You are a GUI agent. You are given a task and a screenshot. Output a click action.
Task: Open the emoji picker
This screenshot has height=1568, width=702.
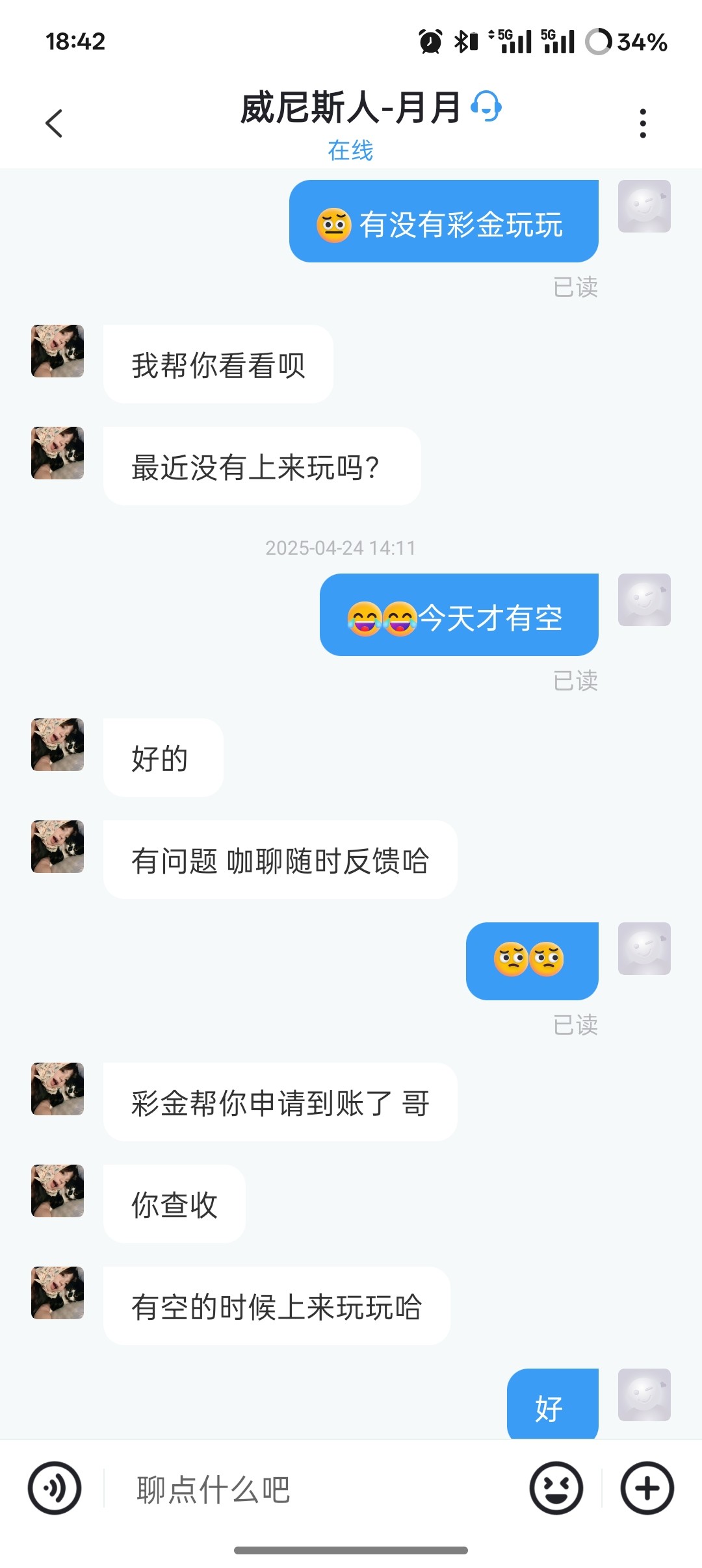[x=556, y=1487]
